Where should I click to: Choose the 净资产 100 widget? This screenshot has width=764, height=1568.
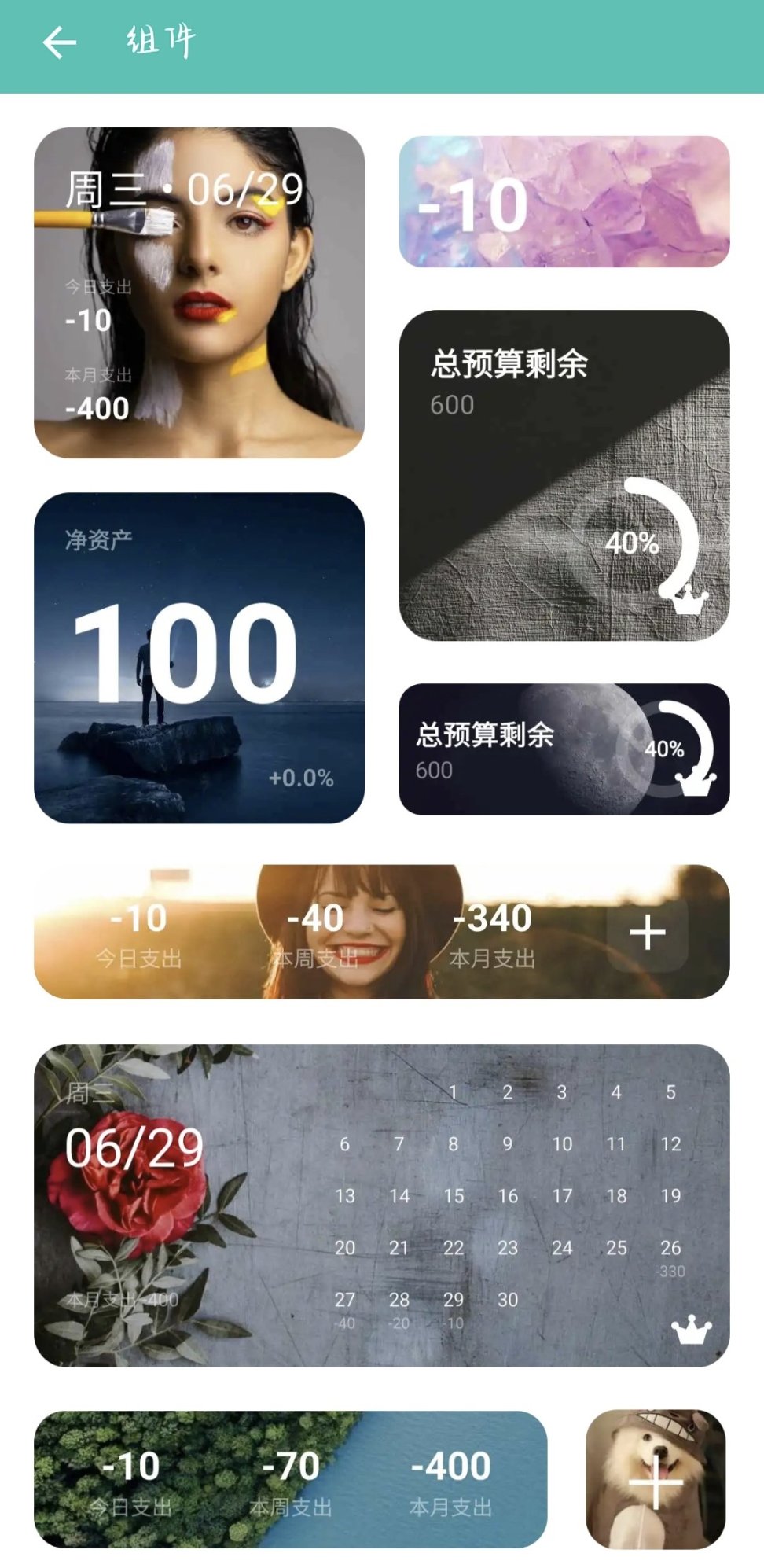[199, 657]
